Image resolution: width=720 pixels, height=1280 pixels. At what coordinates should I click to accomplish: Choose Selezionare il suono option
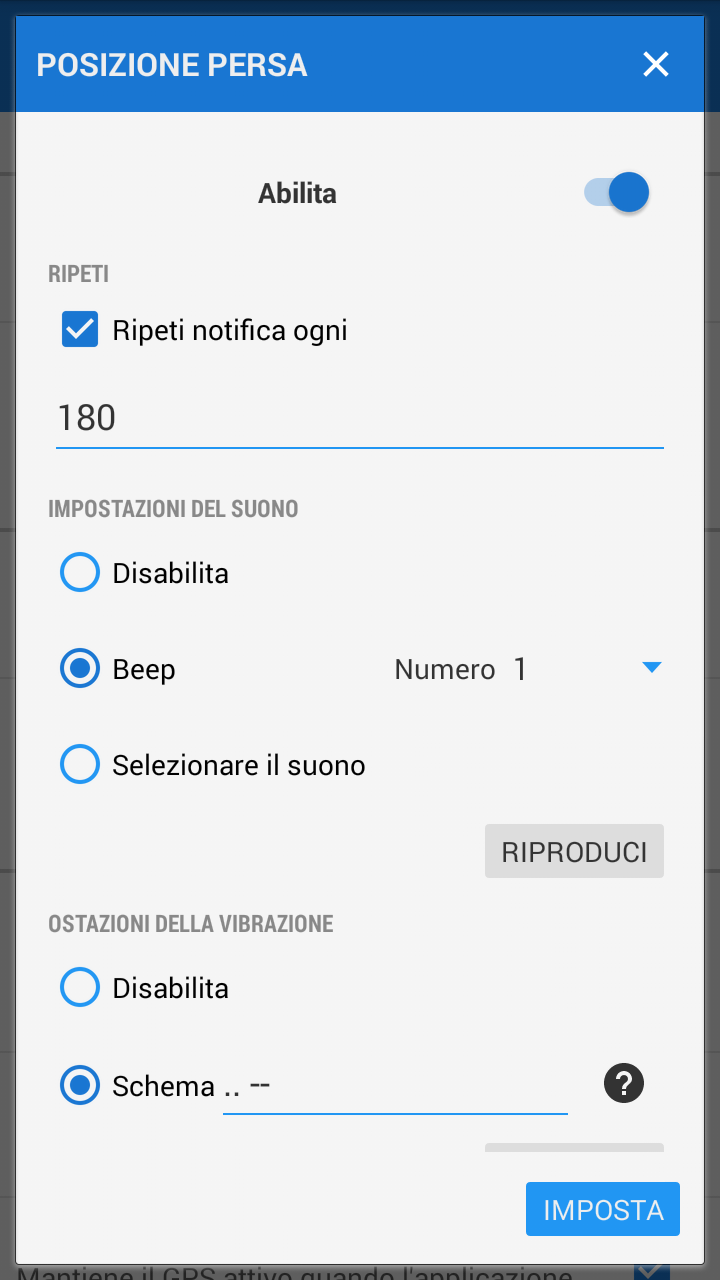80,765
